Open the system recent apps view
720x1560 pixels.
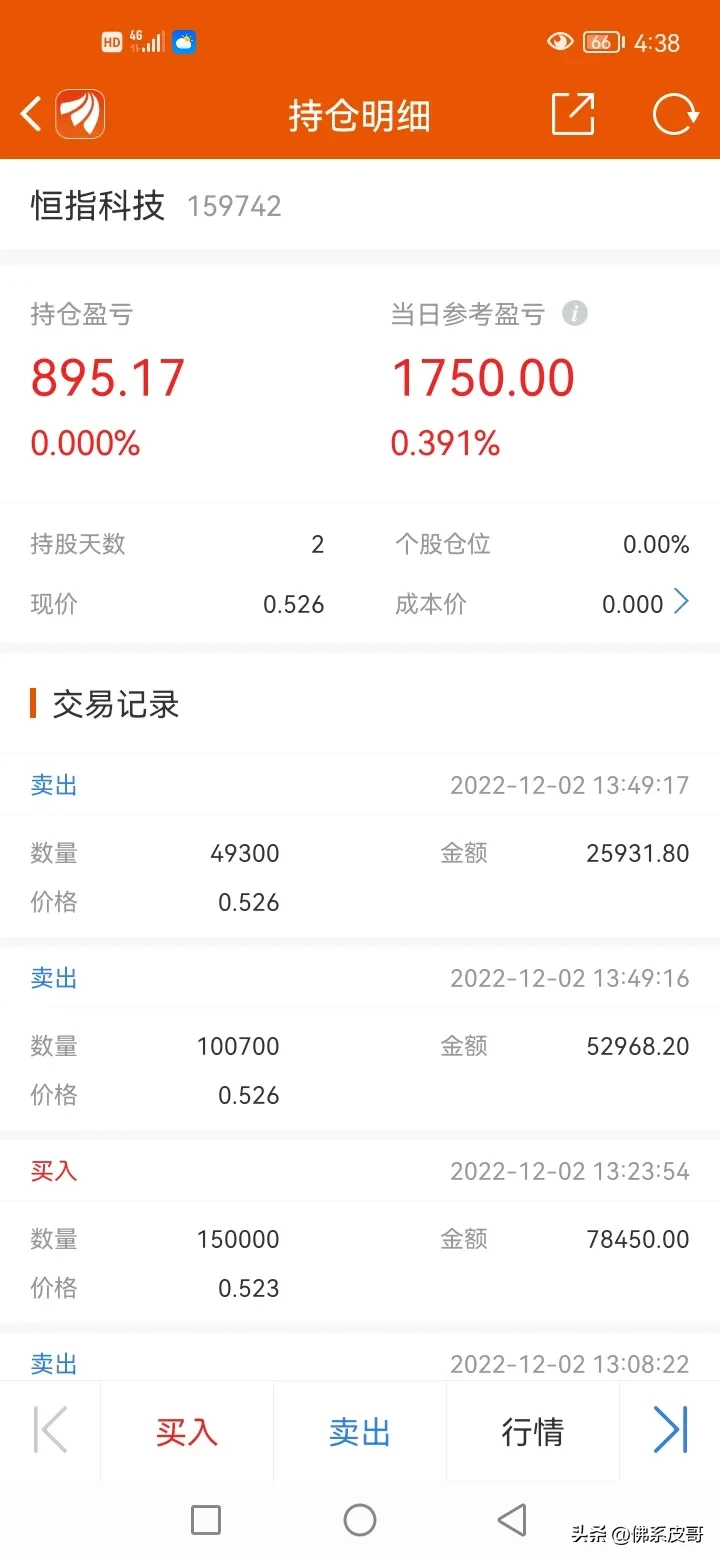(x=206, y=1520)
